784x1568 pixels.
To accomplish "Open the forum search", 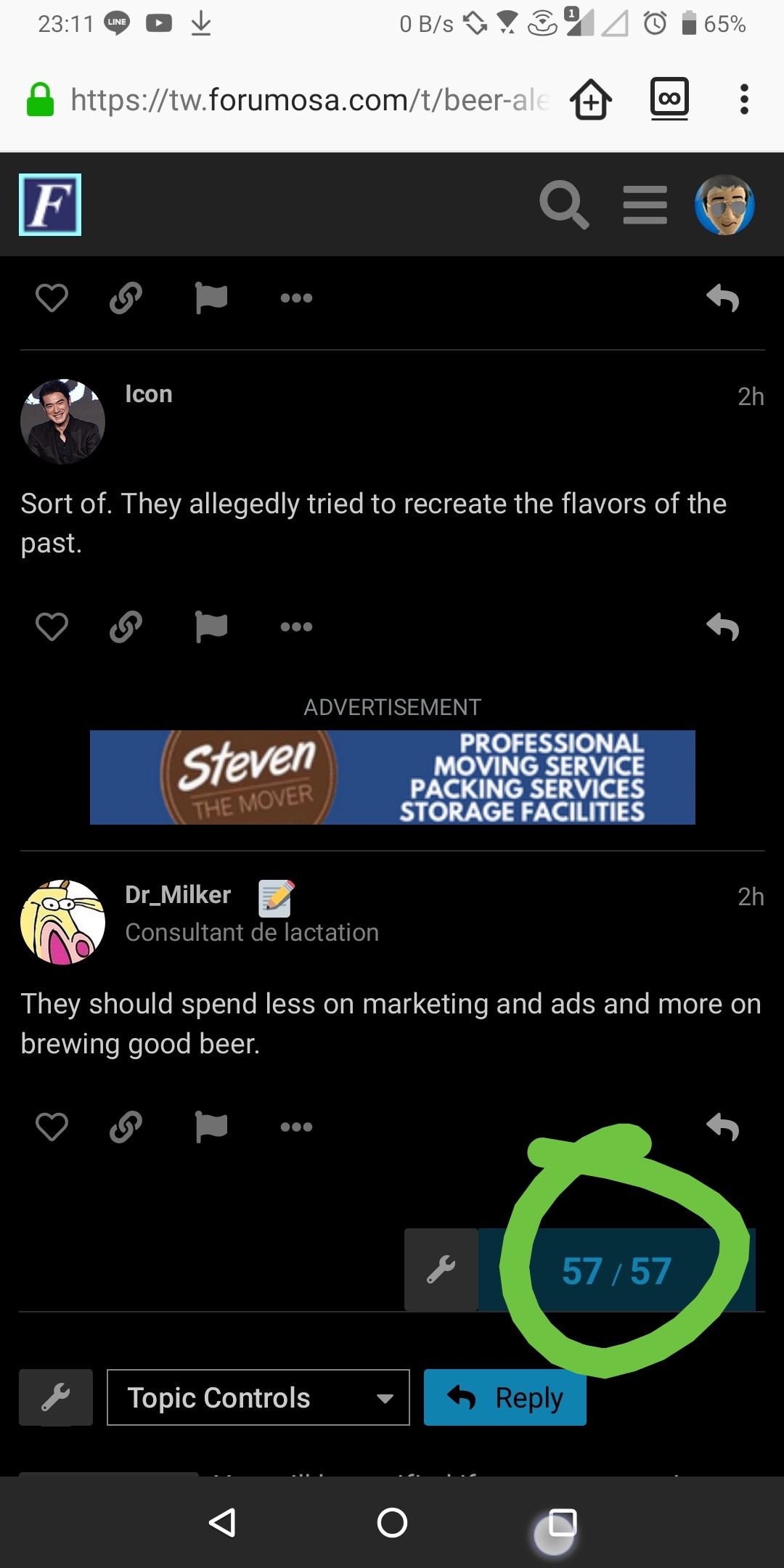I will 563,205.
